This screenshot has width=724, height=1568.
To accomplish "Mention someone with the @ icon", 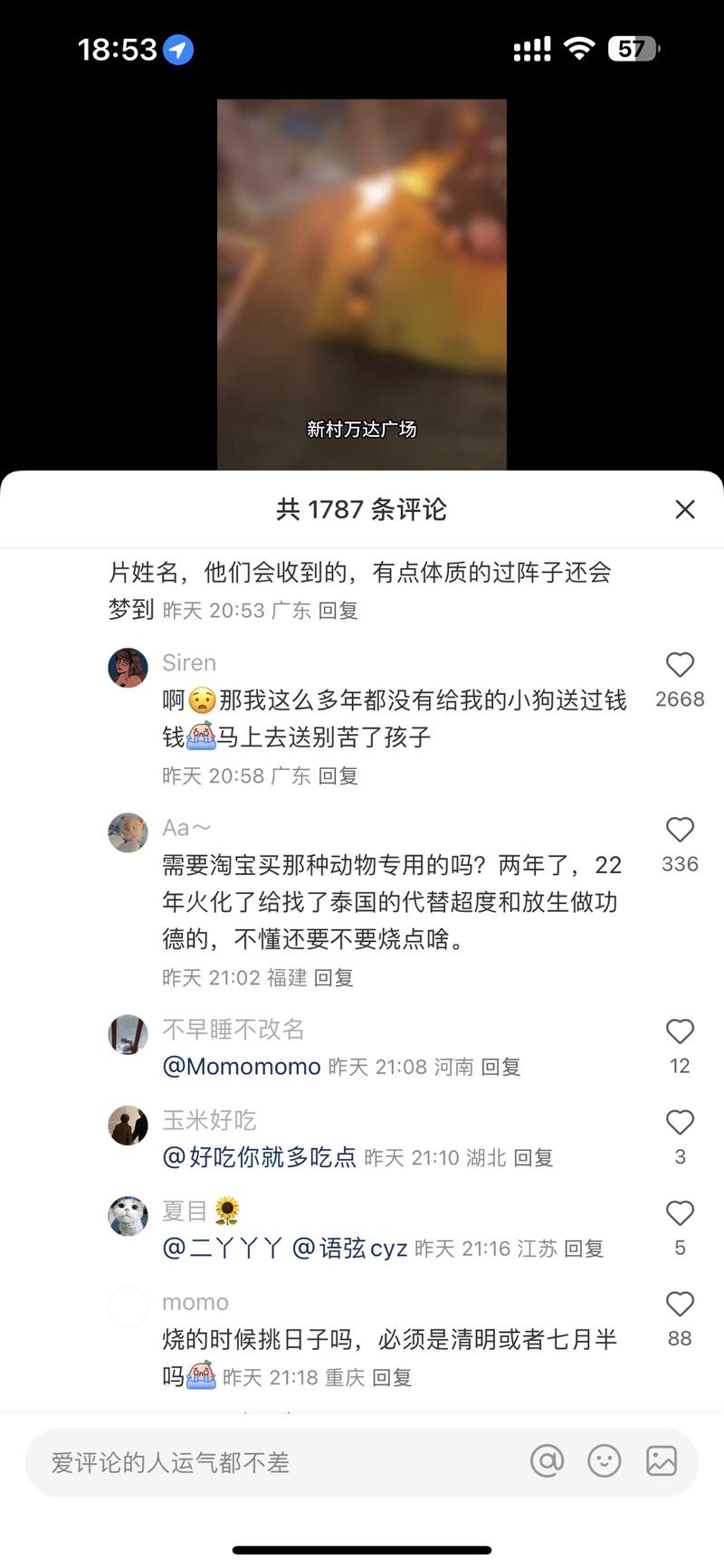I will point(547,1460).
